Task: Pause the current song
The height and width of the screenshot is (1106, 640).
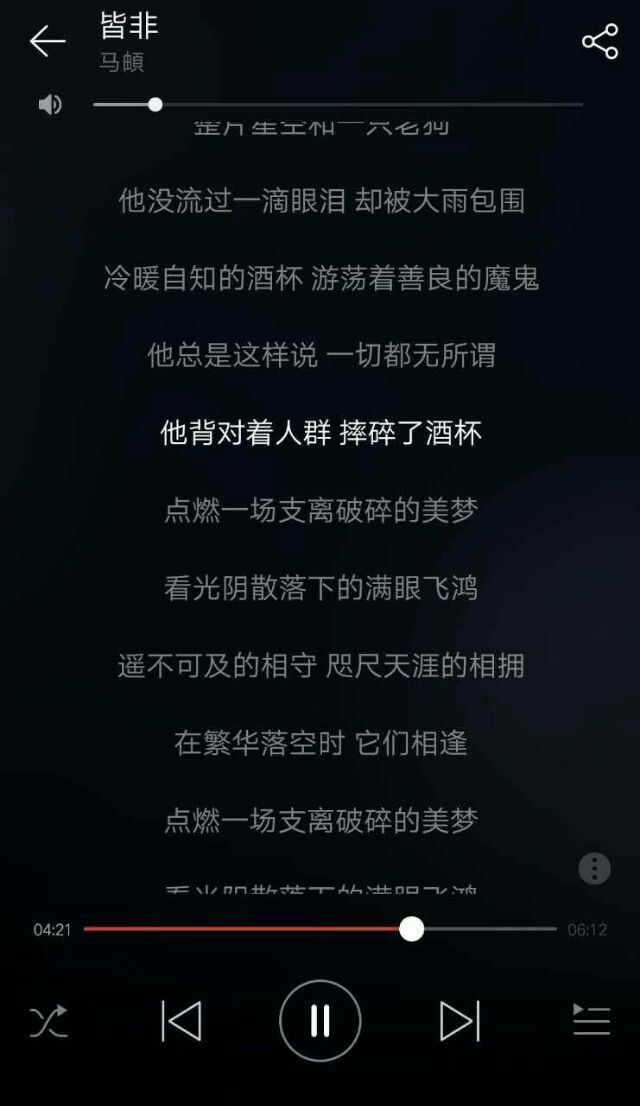Action: pyautogui.click(x=320, y=1021)
